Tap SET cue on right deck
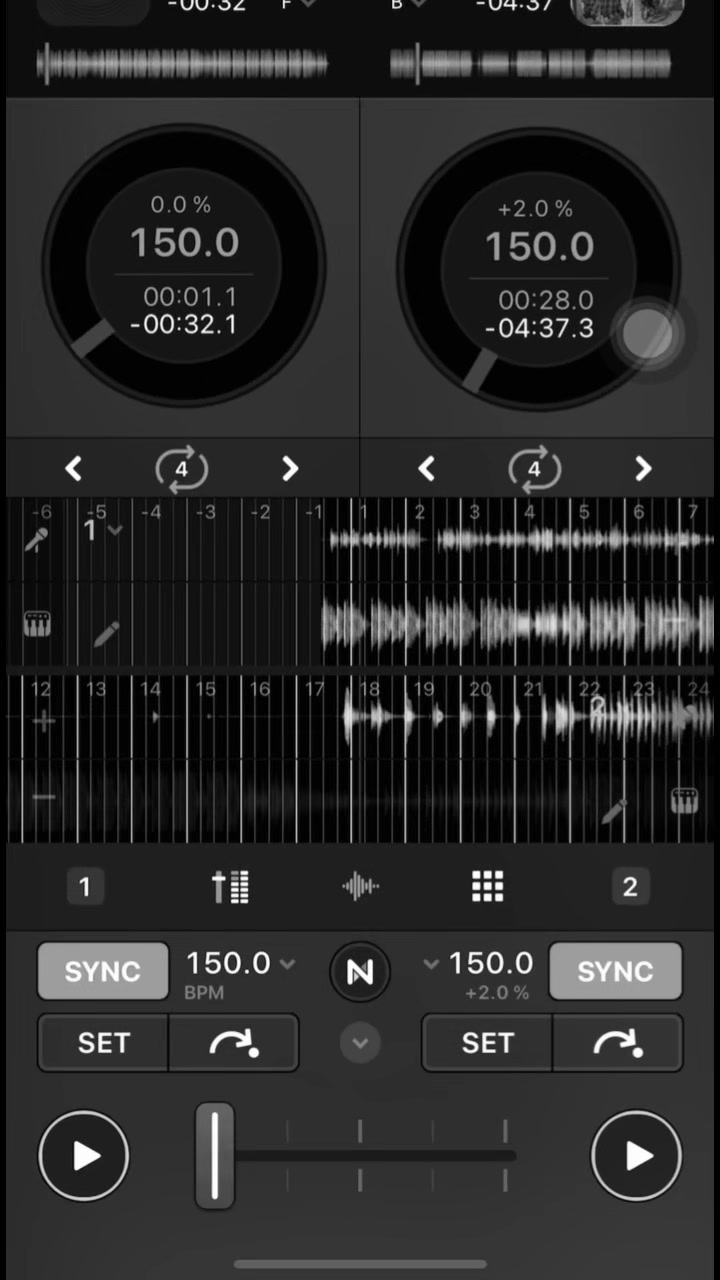Screen dimensions: 720x1280 [487, 1043]
